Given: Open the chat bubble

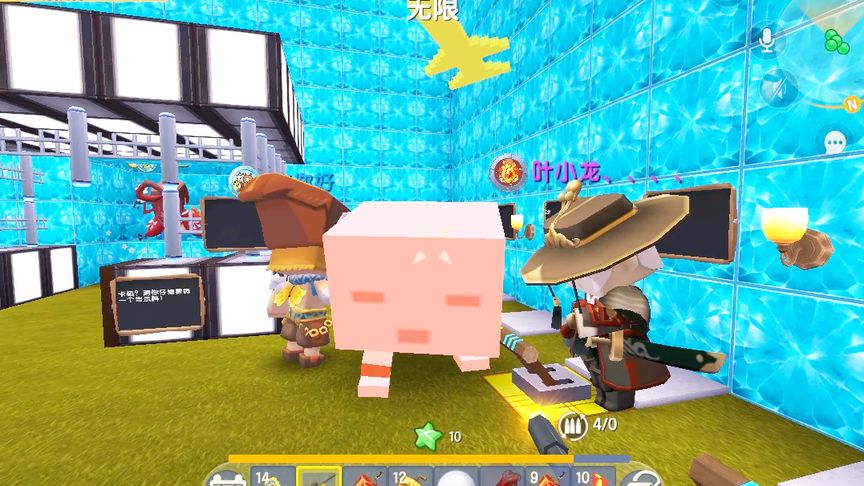Looking at the screenshot, I should 836,144.
